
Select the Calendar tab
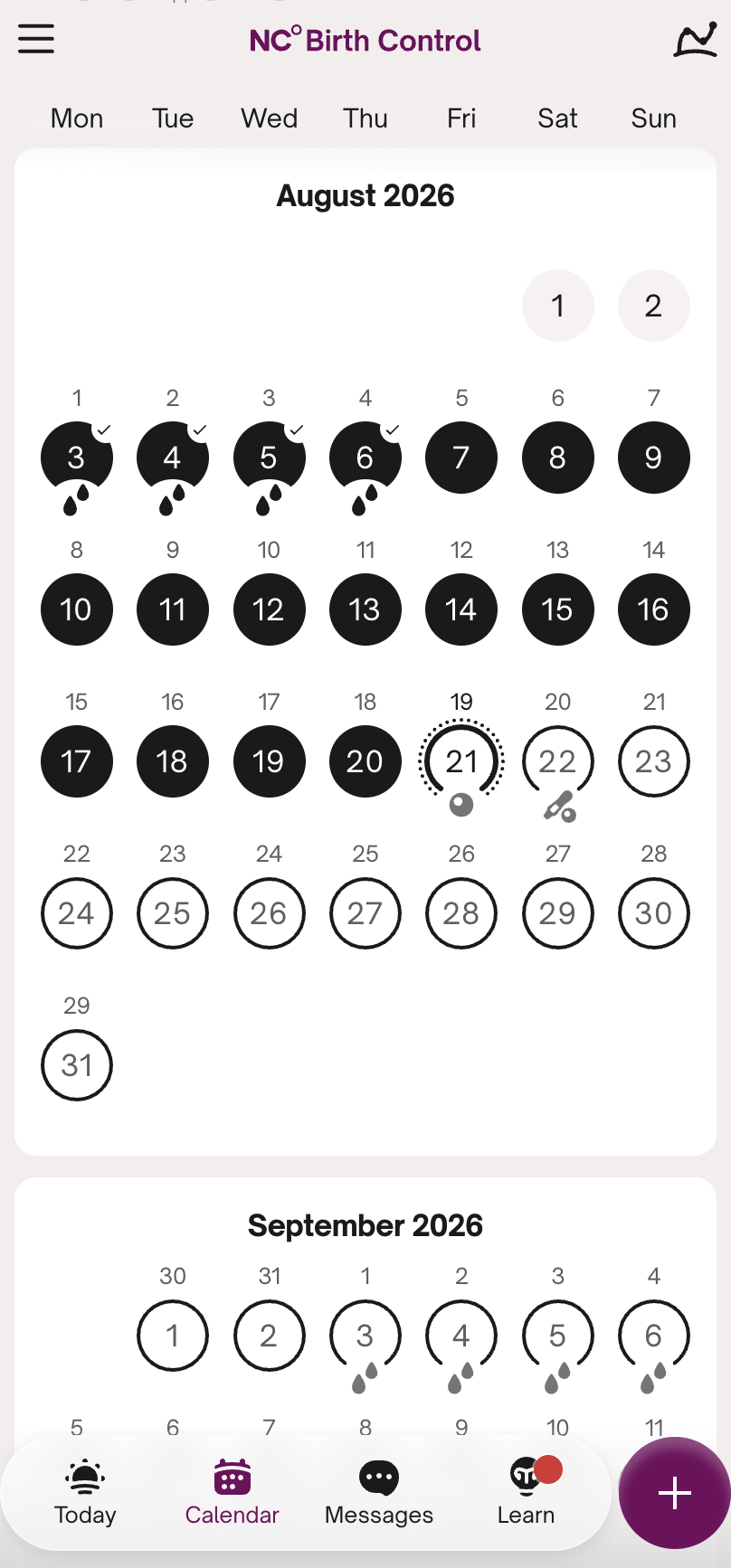tap(233, 1493)
